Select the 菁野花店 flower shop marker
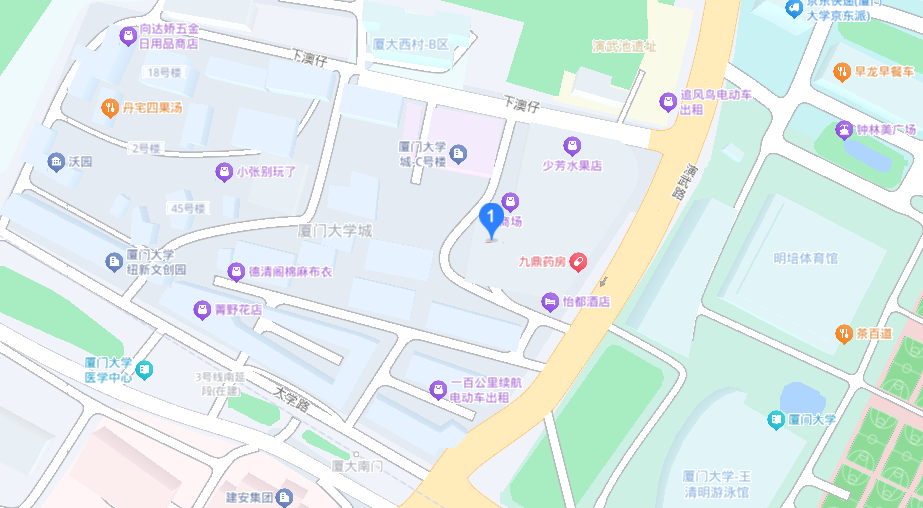 tap(201, 310)
